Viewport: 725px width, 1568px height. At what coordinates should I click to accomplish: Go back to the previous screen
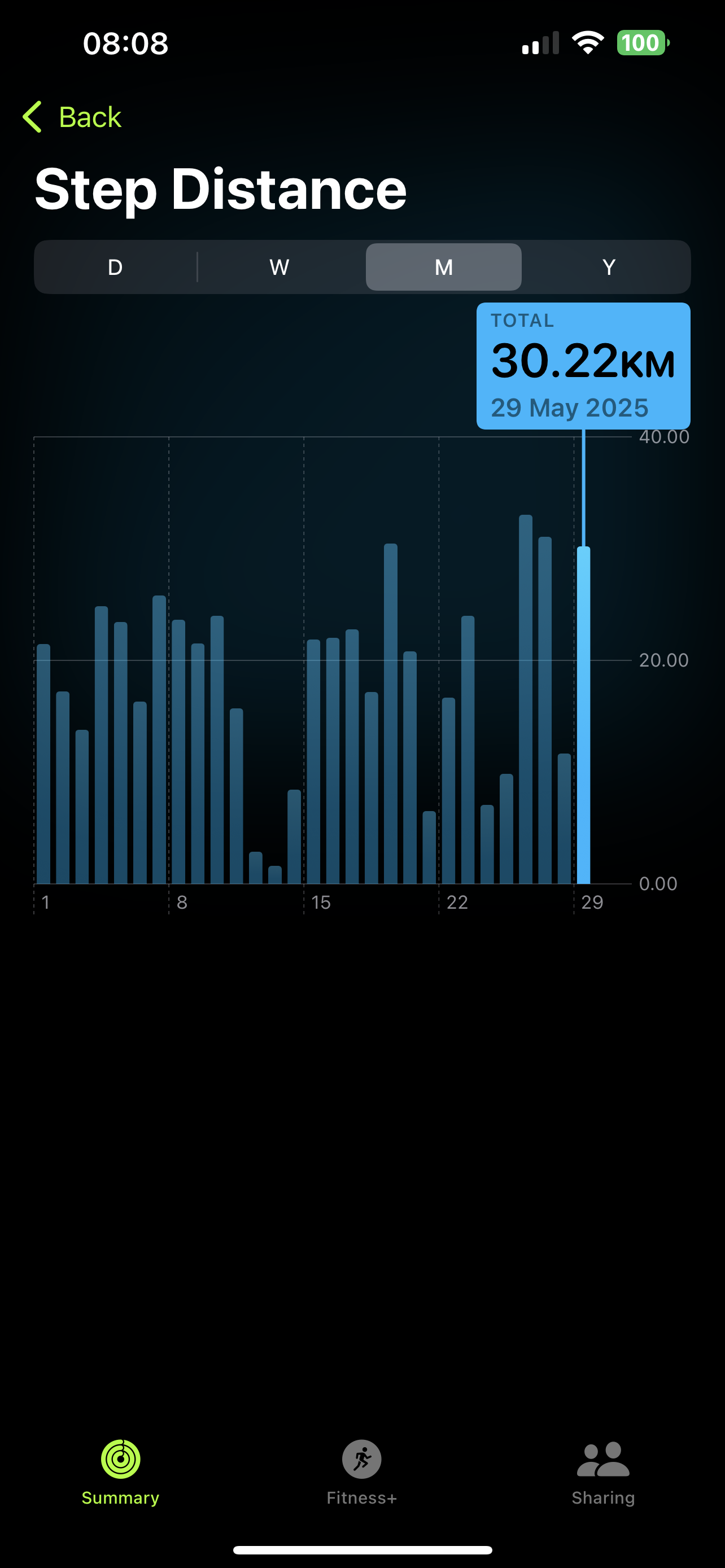(72, 117)
